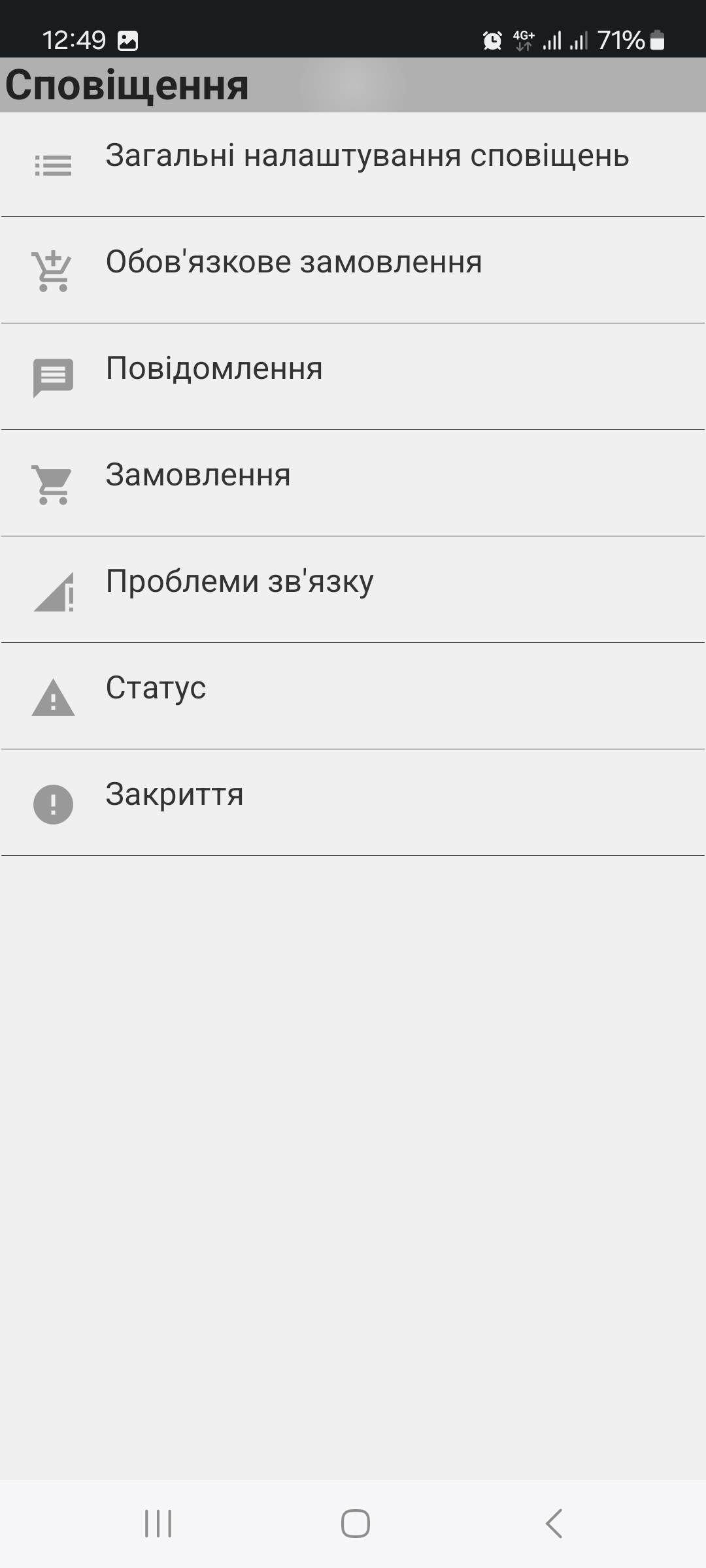Go to the home screen
Viewport: 706px width, 1568px height.
355,1524
